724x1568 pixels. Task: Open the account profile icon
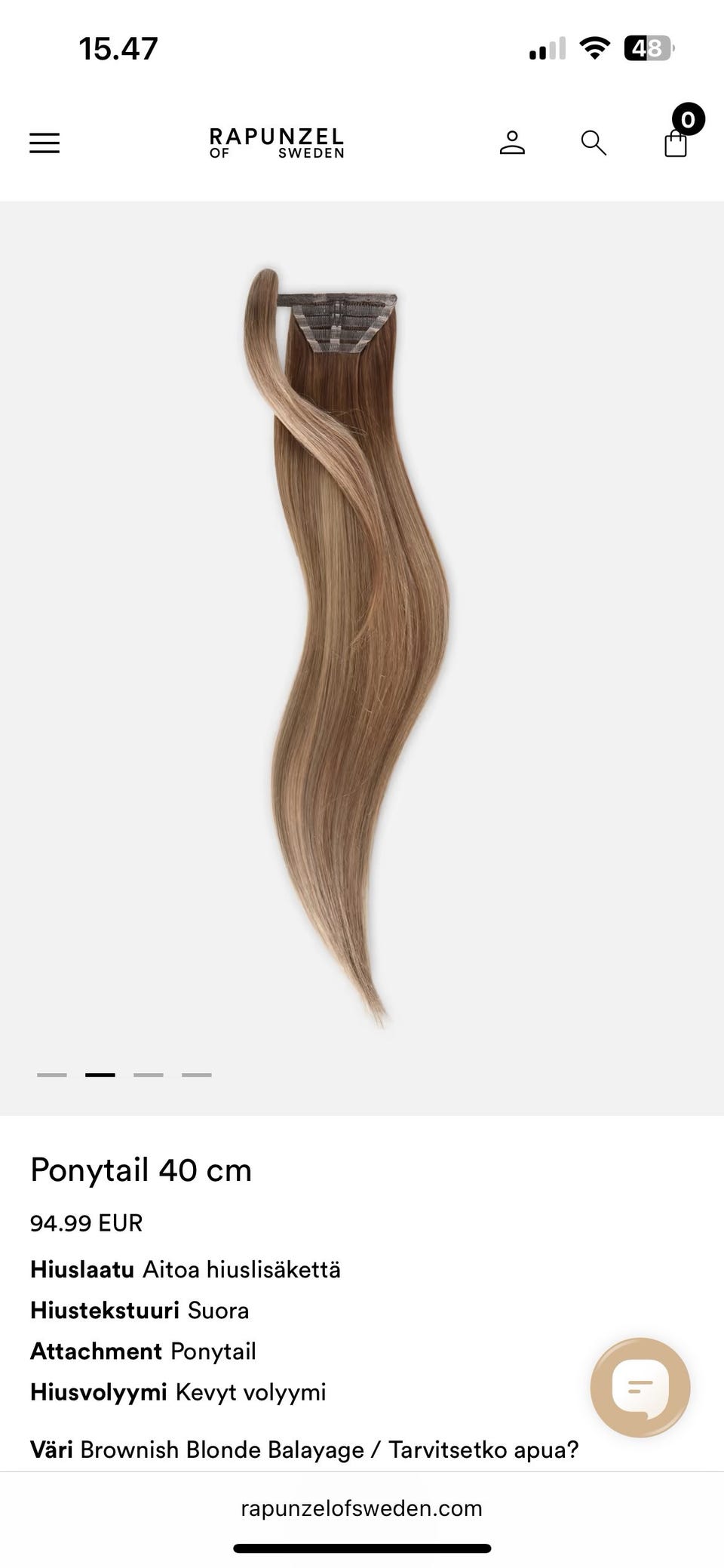pyautogui.click(x=512, y=143)
